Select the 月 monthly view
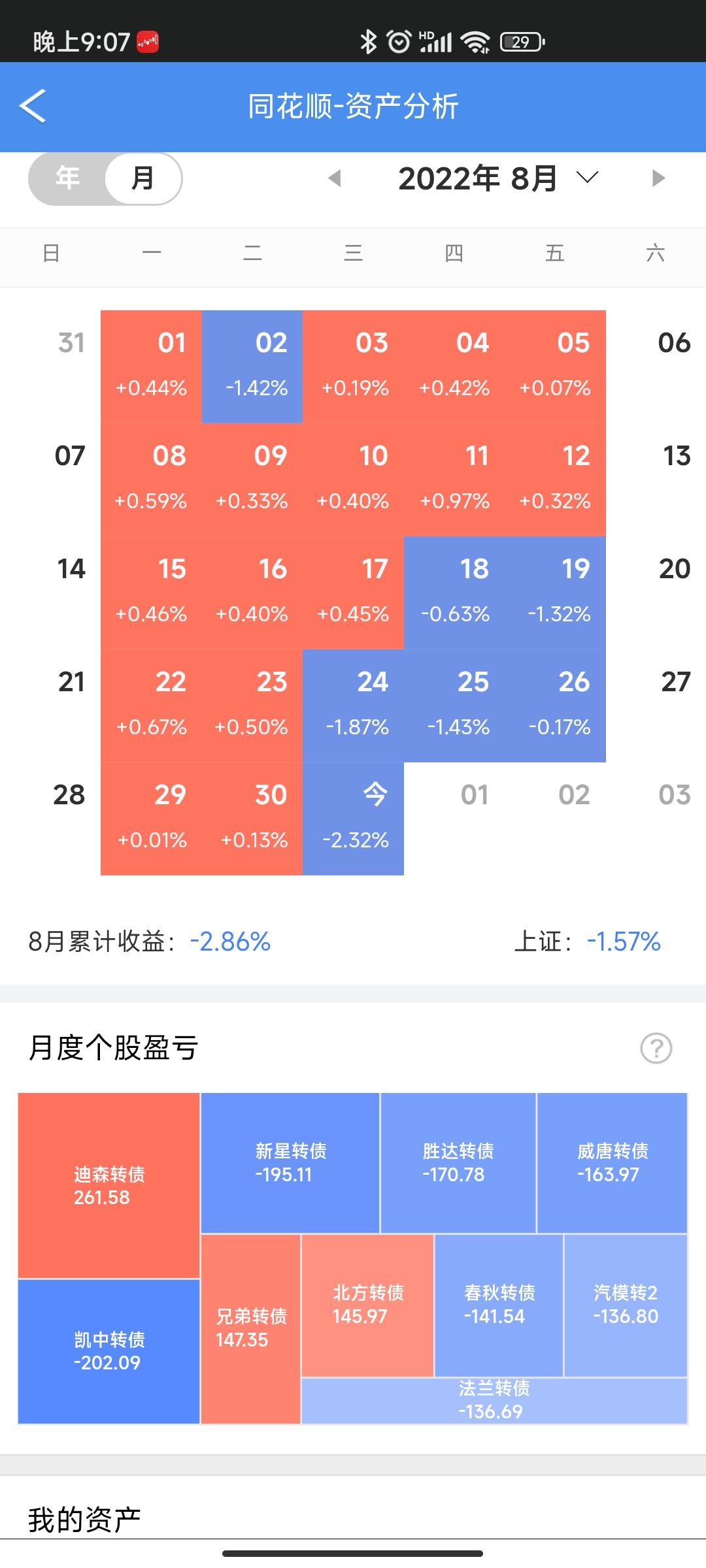The height and width of the screenshot is (1568, 706). 143,178
